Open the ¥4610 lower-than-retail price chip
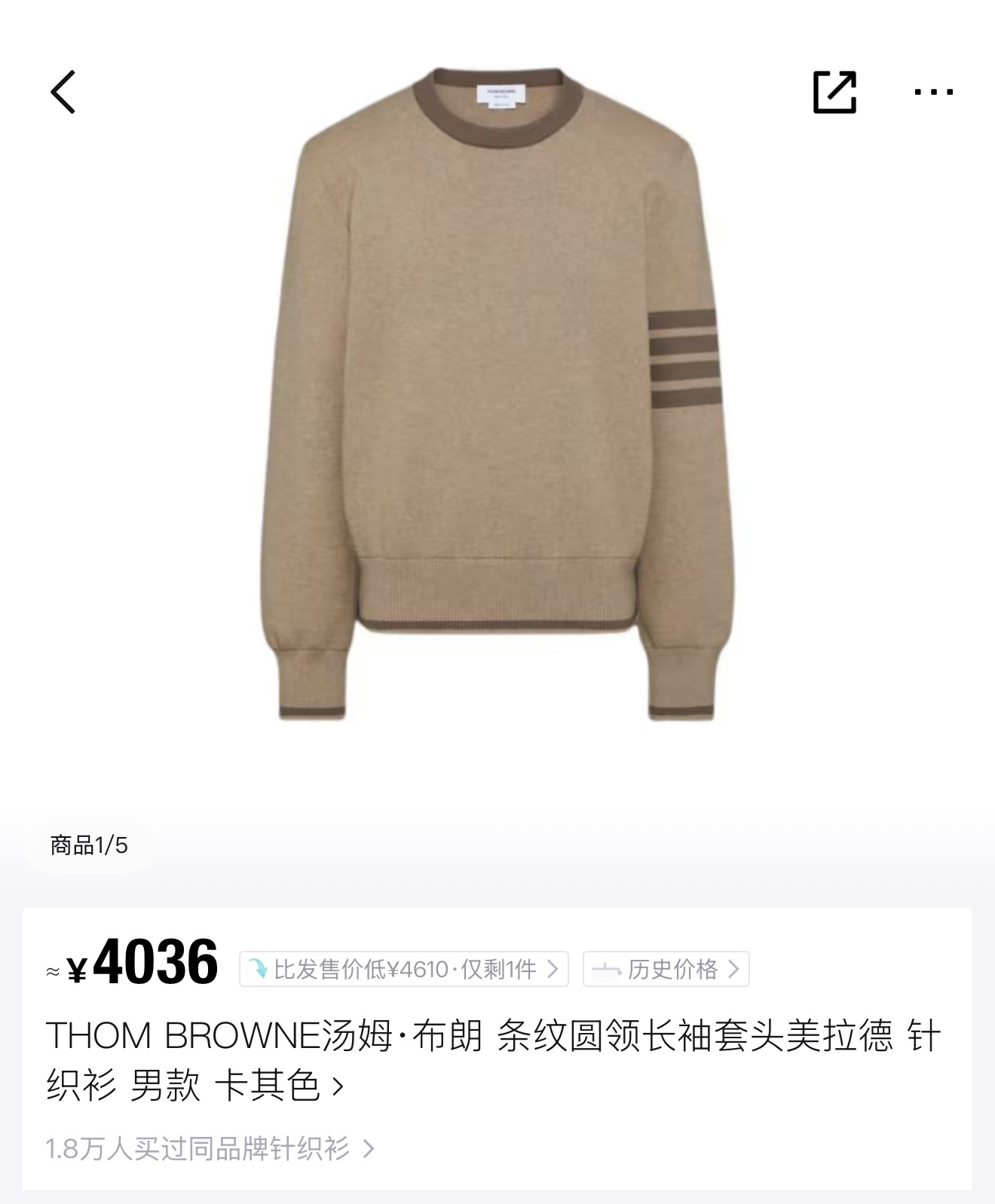The width and height of the screenshot is (995, 1204). pos(403,969)
